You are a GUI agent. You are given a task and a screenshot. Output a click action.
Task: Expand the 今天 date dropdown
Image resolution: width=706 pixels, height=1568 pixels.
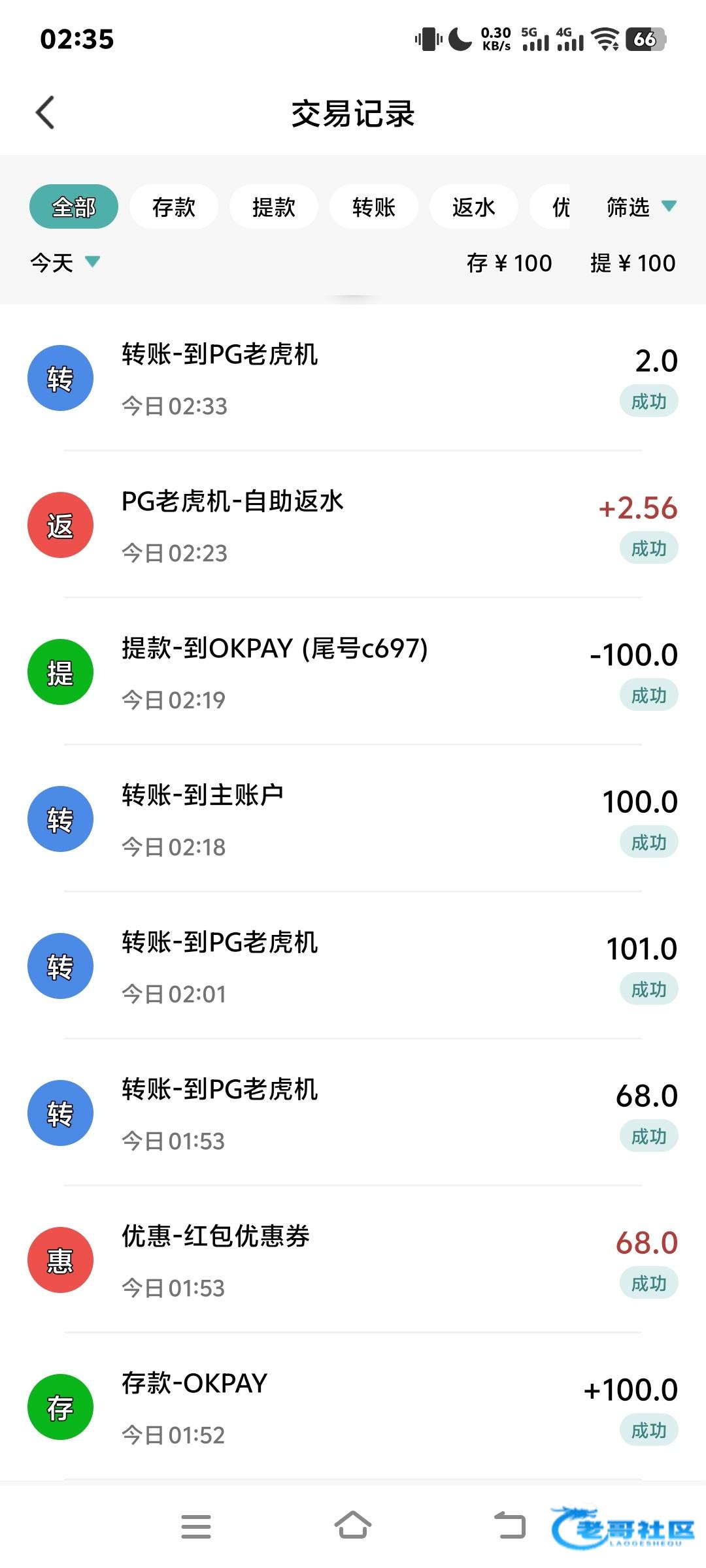click(65, 263)
